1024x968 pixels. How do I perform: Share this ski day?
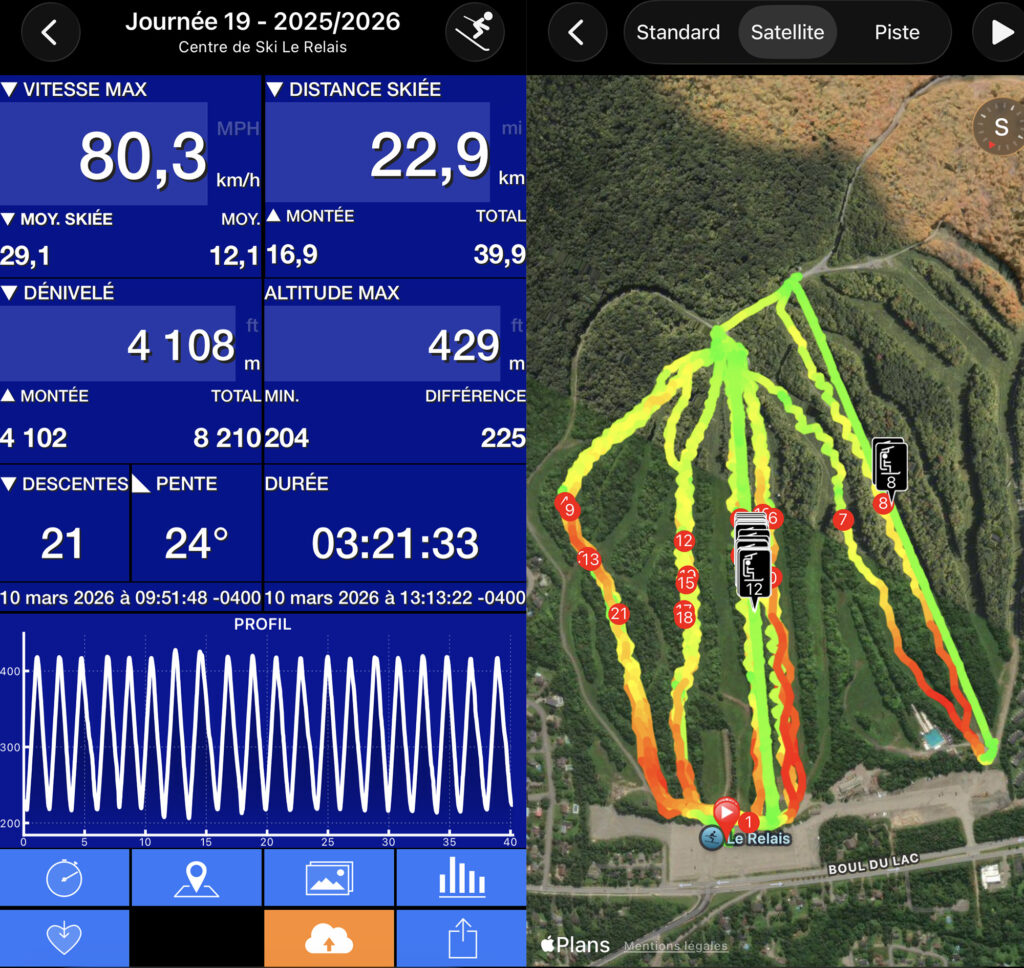click(461, 938)
